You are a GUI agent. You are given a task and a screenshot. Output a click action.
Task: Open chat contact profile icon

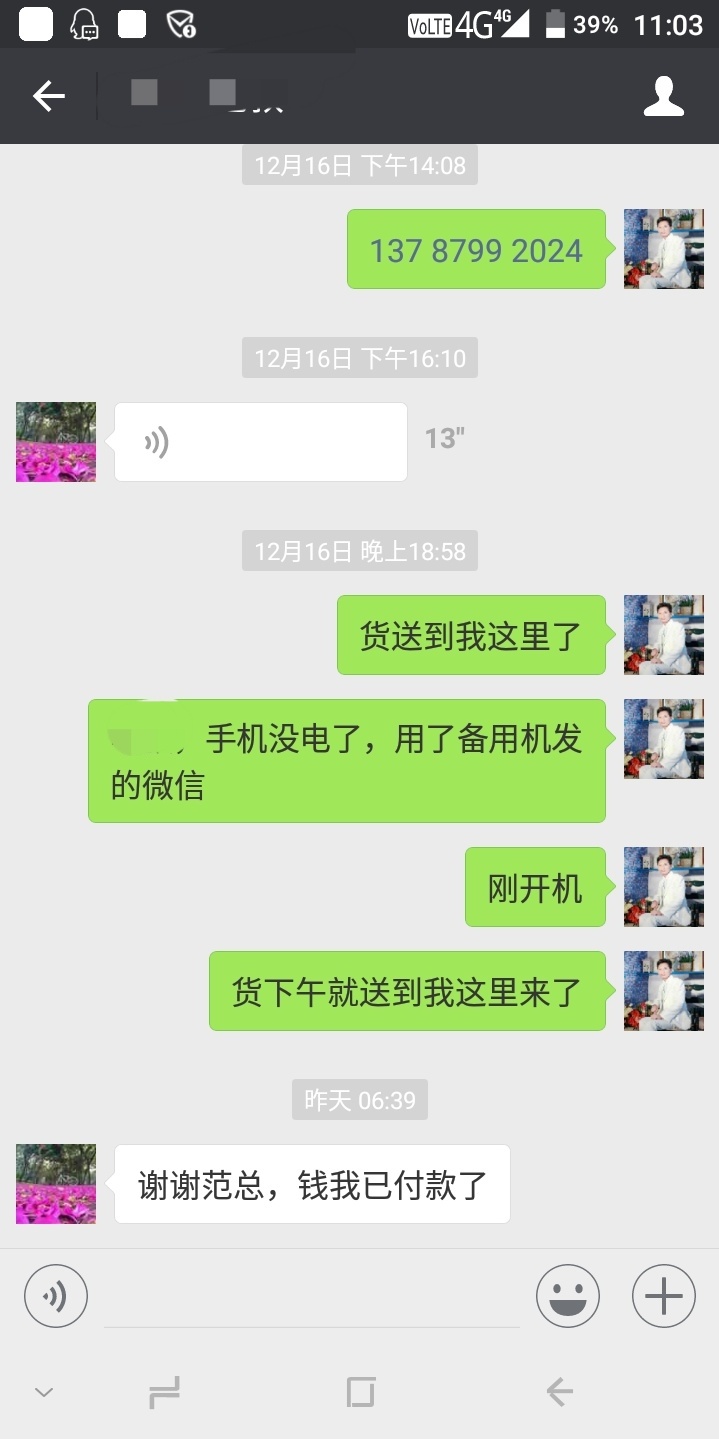[663, 96]
